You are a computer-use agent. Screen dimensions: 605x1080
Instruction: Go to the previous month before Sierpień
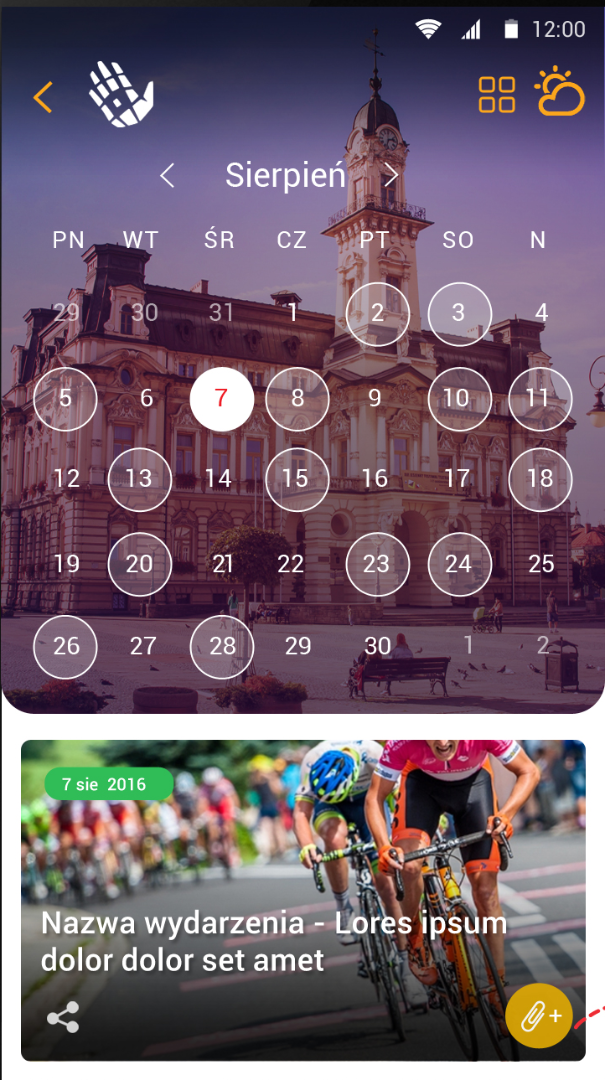click(167, 176)
